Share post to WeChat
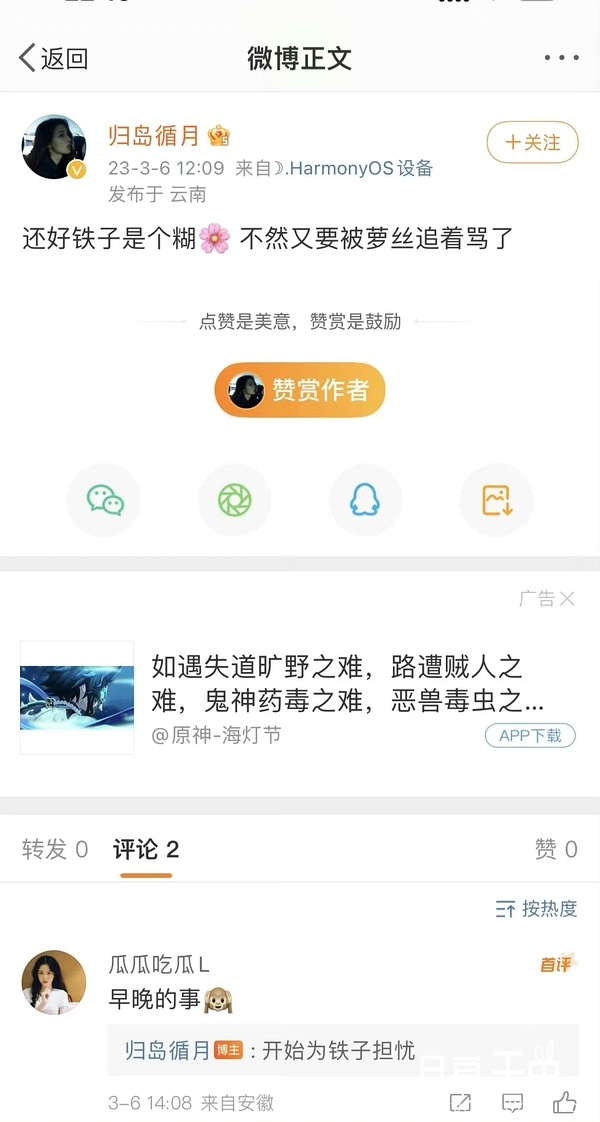 point(104,500)
